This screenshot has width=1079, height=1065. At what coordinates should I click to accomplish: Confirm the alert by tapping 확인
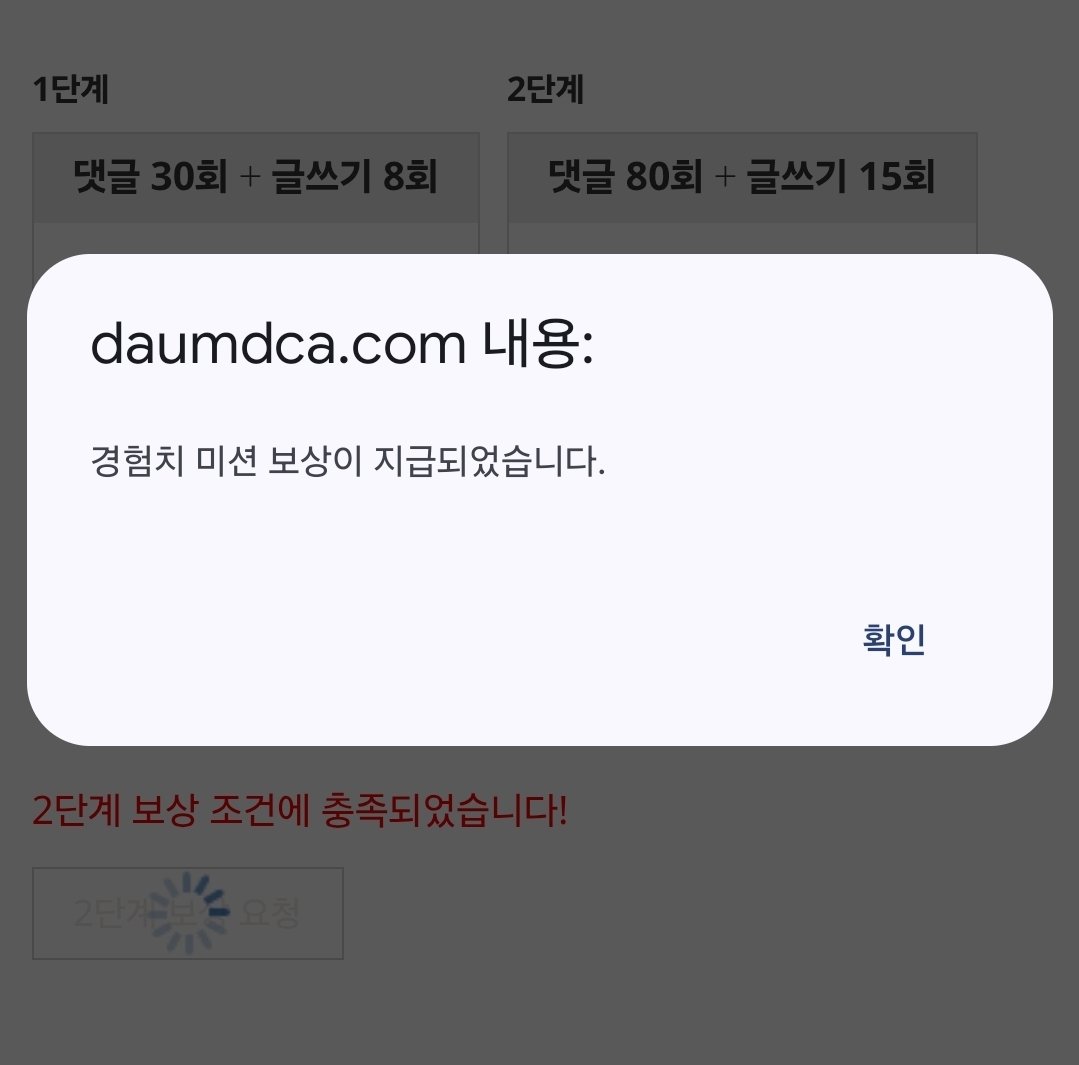coord(893,640)
